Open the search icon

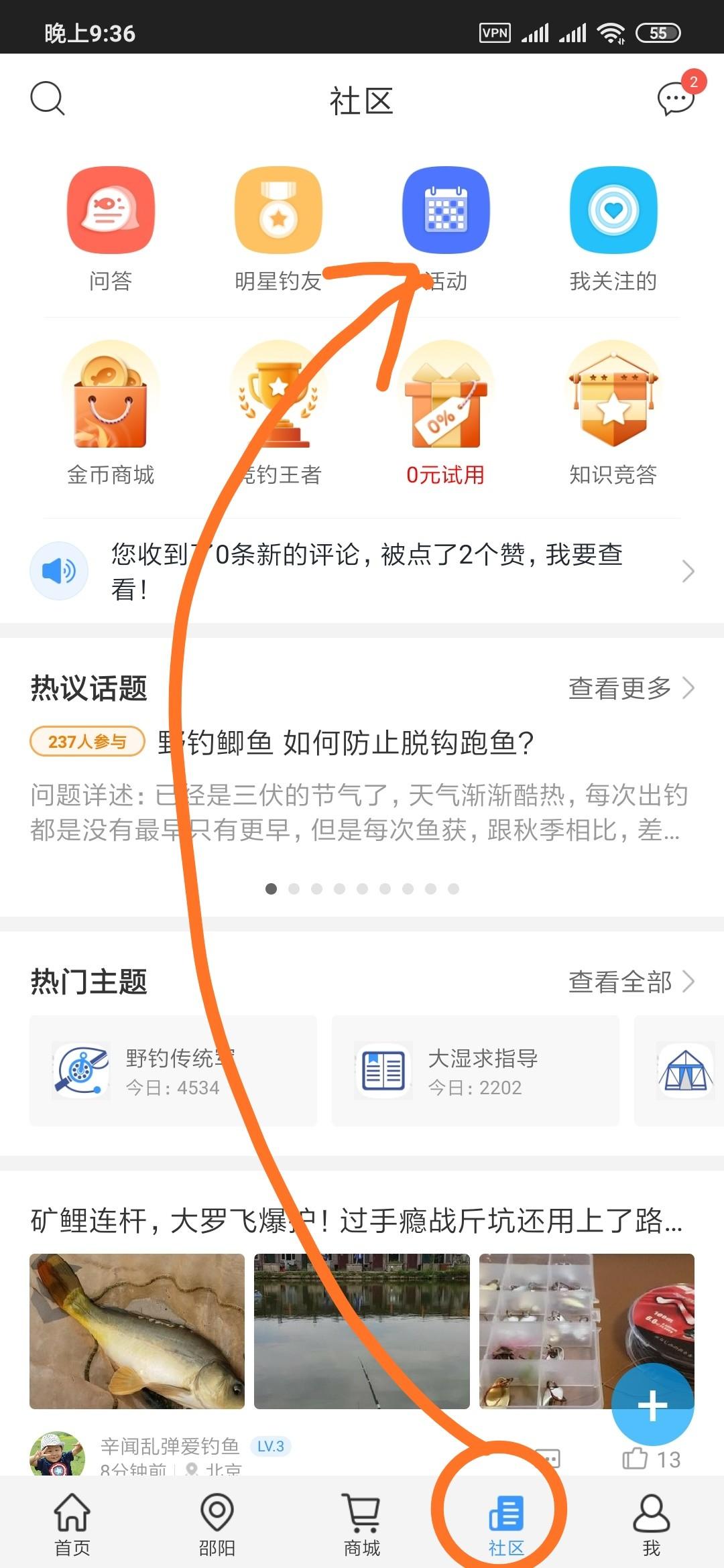click(48, 99)
